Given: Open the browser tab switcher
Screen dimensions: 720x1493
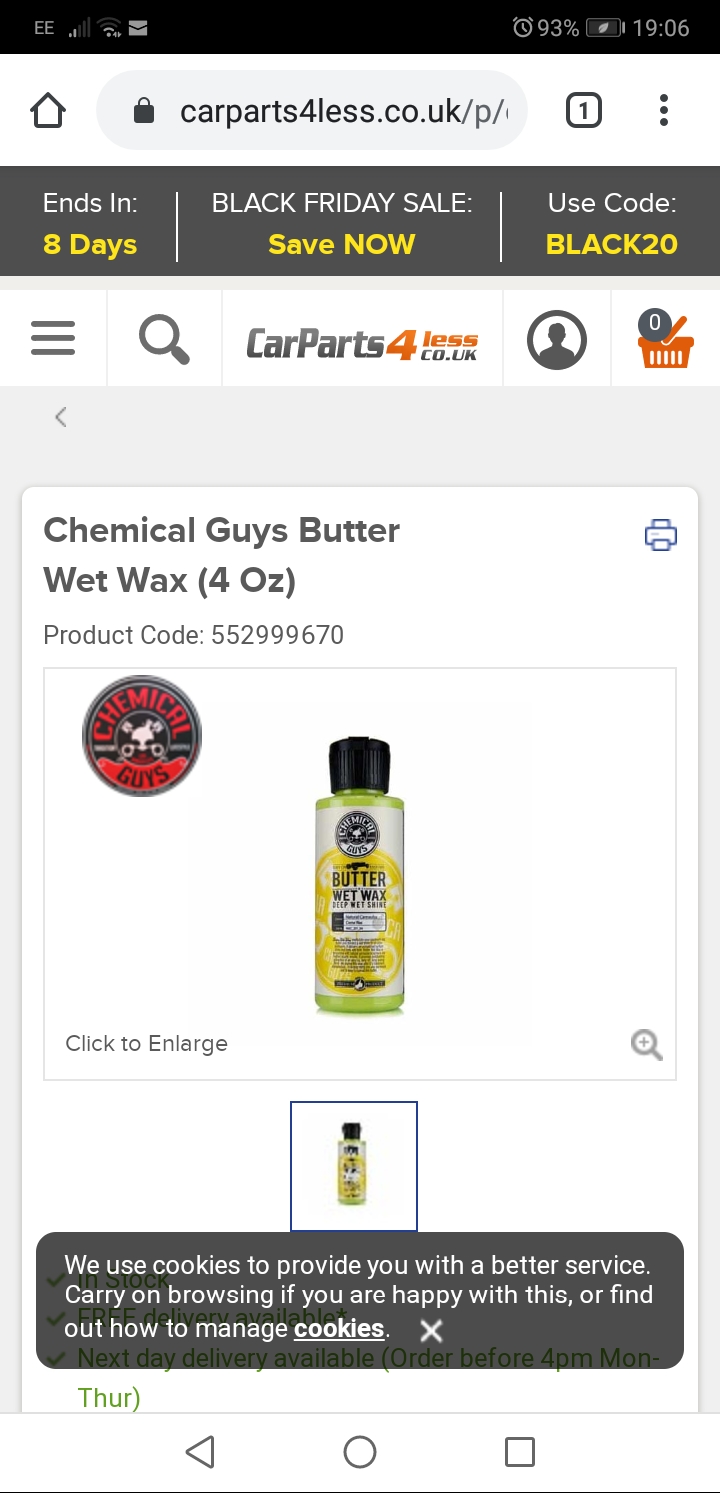Looking at the screenshot, I should pos(584,110).
